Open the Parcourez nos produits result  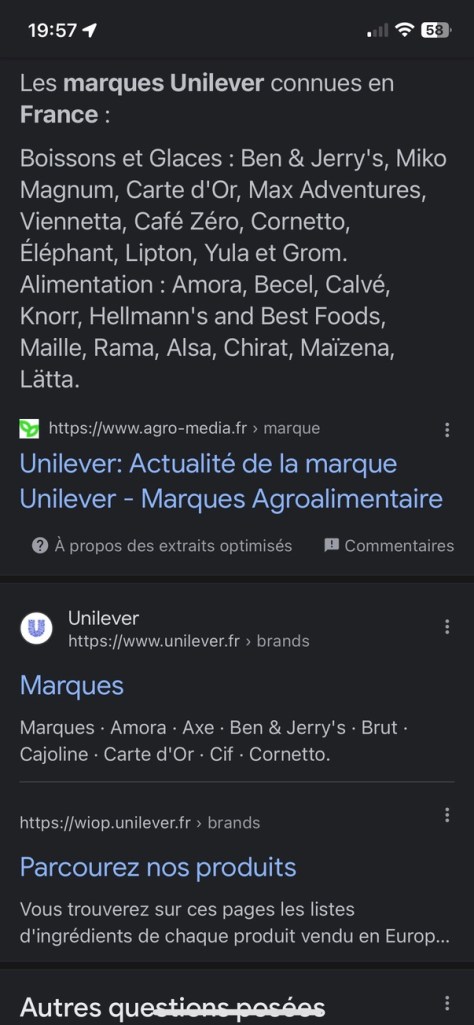tap(158, 867)
